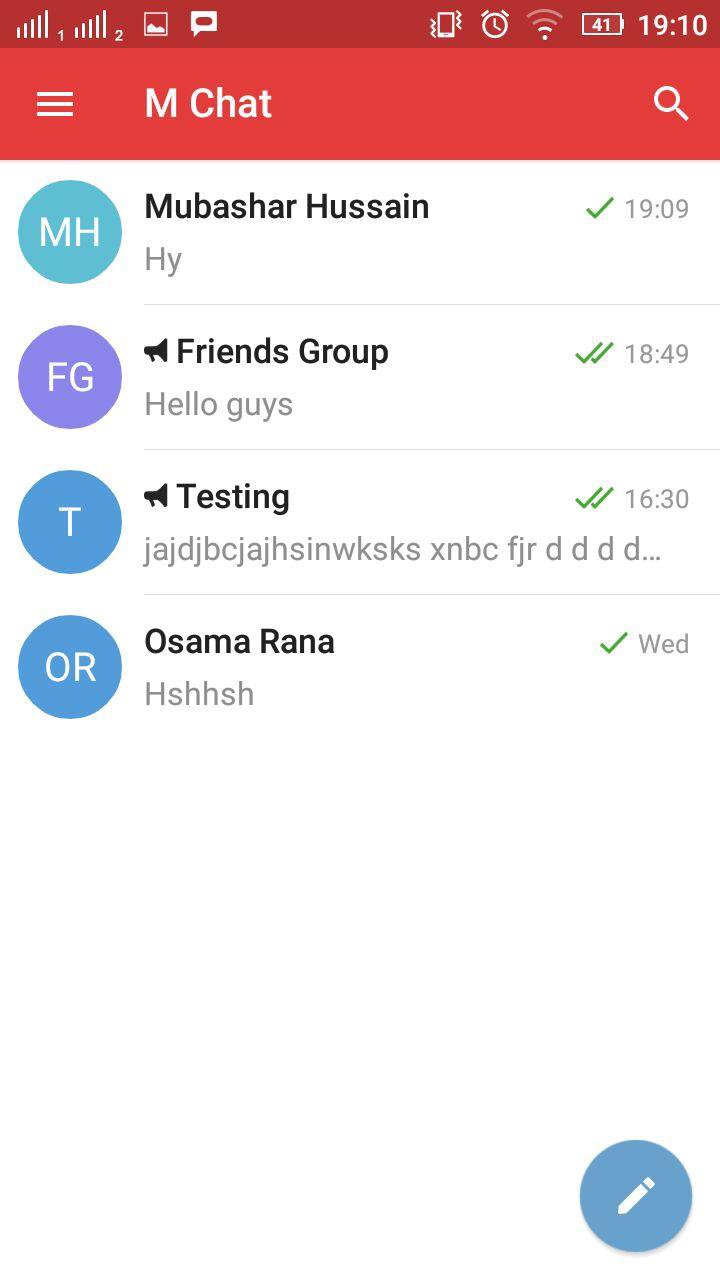
Task: Select the MH avatar for Mubashar Hussain
Action: pos(69,231)
